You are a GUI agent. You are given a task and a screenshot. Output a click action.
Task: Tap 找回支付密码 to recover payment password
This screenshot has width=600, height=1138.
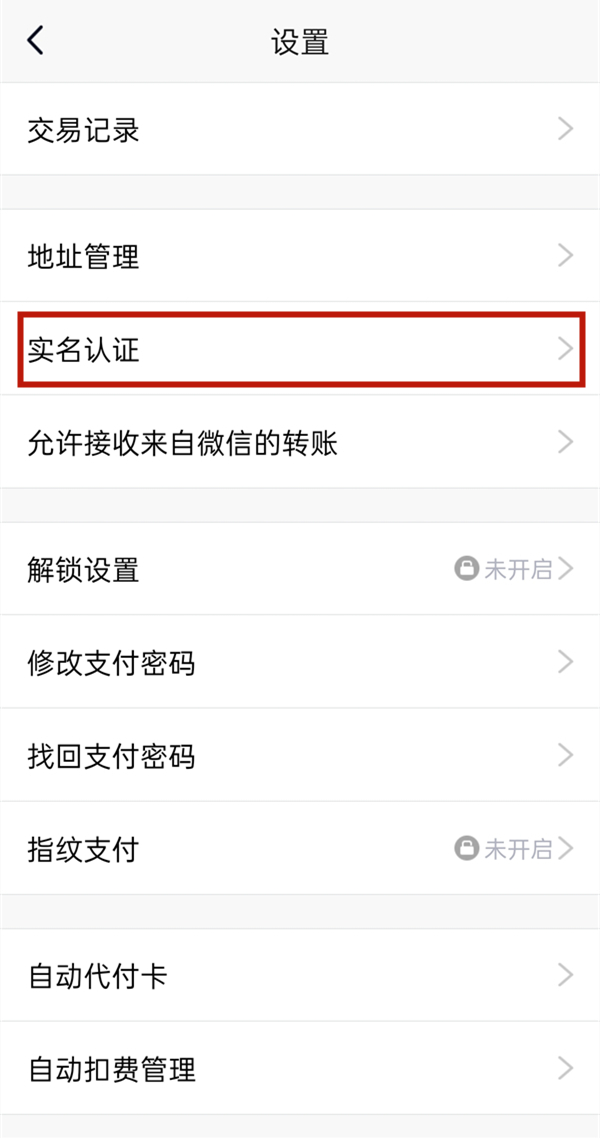pyautogui.click(x=300, y=755)
